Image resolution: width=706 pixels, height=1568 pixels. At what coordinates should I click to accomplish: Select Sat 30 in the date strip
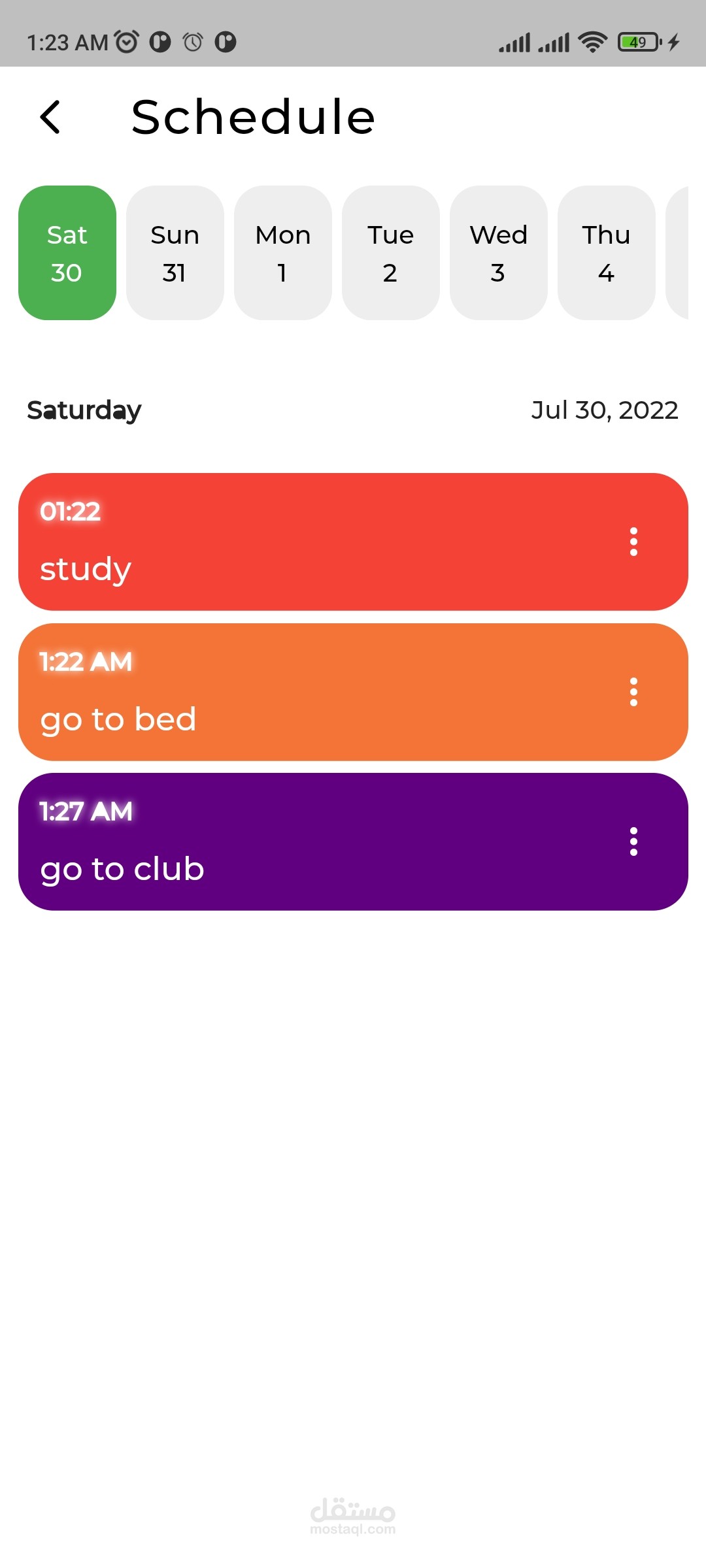67,253
